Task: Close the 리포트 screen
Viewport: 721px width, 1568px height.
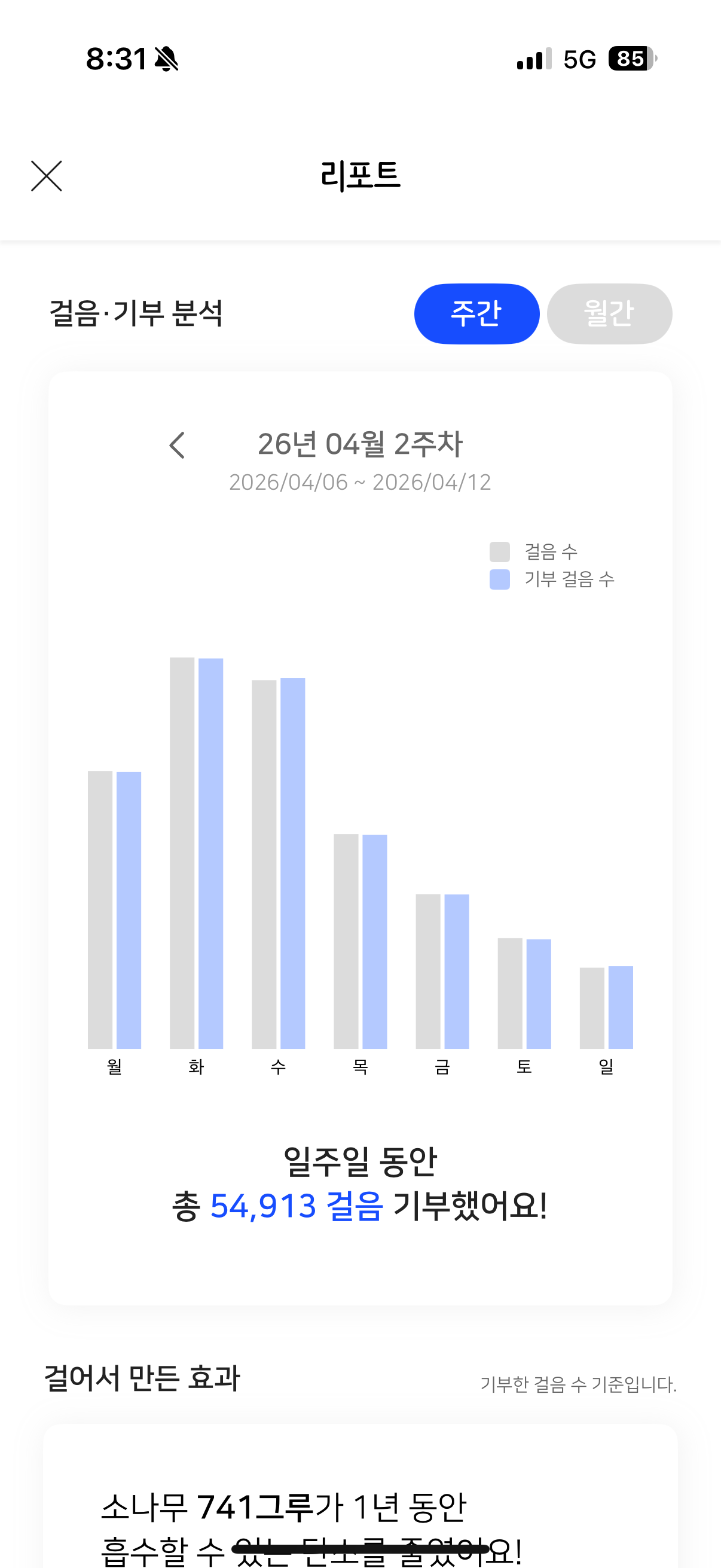Action: pyautogui.click(x=46, y=176)
